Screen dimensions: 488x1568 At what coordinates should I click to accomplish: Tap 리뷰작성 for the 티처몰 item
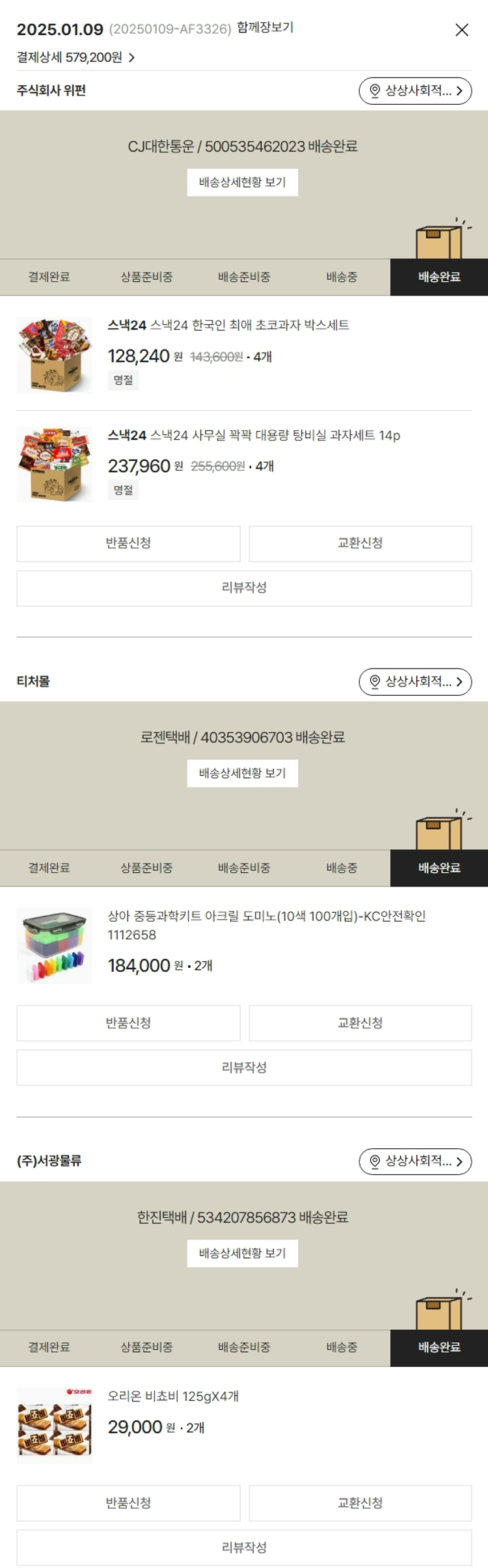244,1067
